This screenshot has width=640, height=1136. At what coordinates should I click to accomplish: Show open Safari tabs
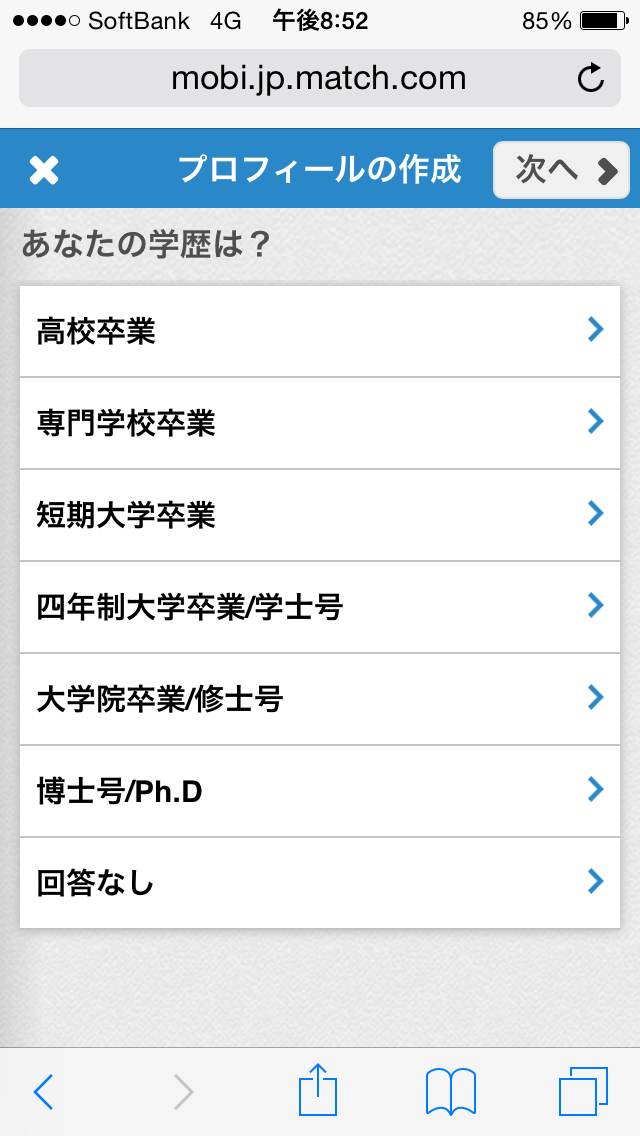[582, 1092]
